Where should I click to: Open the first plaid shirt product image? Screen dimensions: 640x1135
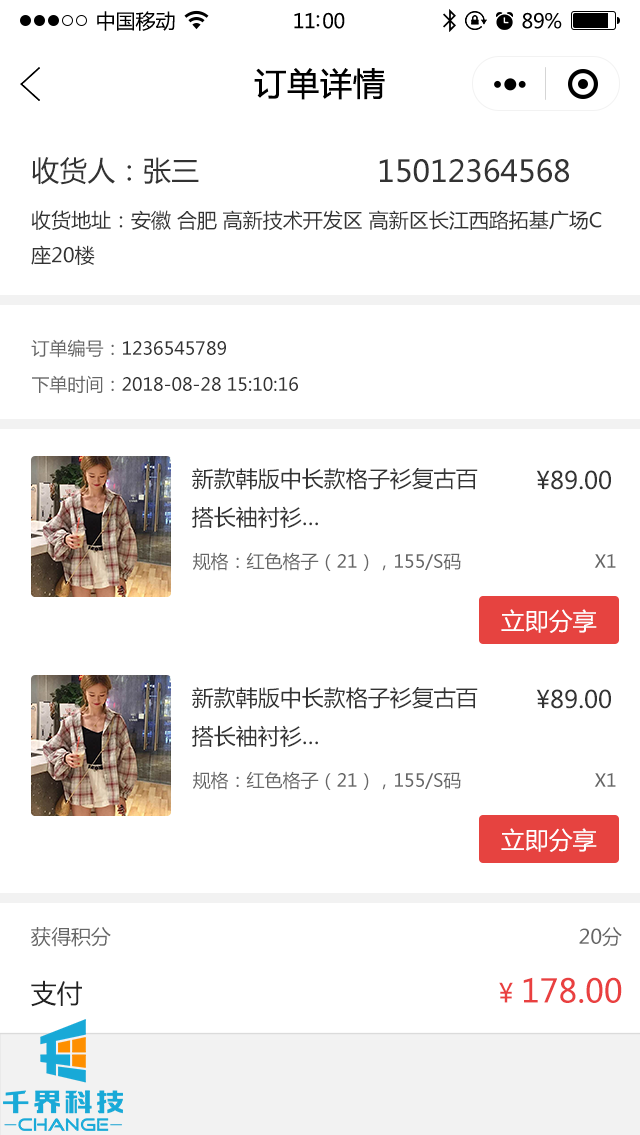pos(101,527)
